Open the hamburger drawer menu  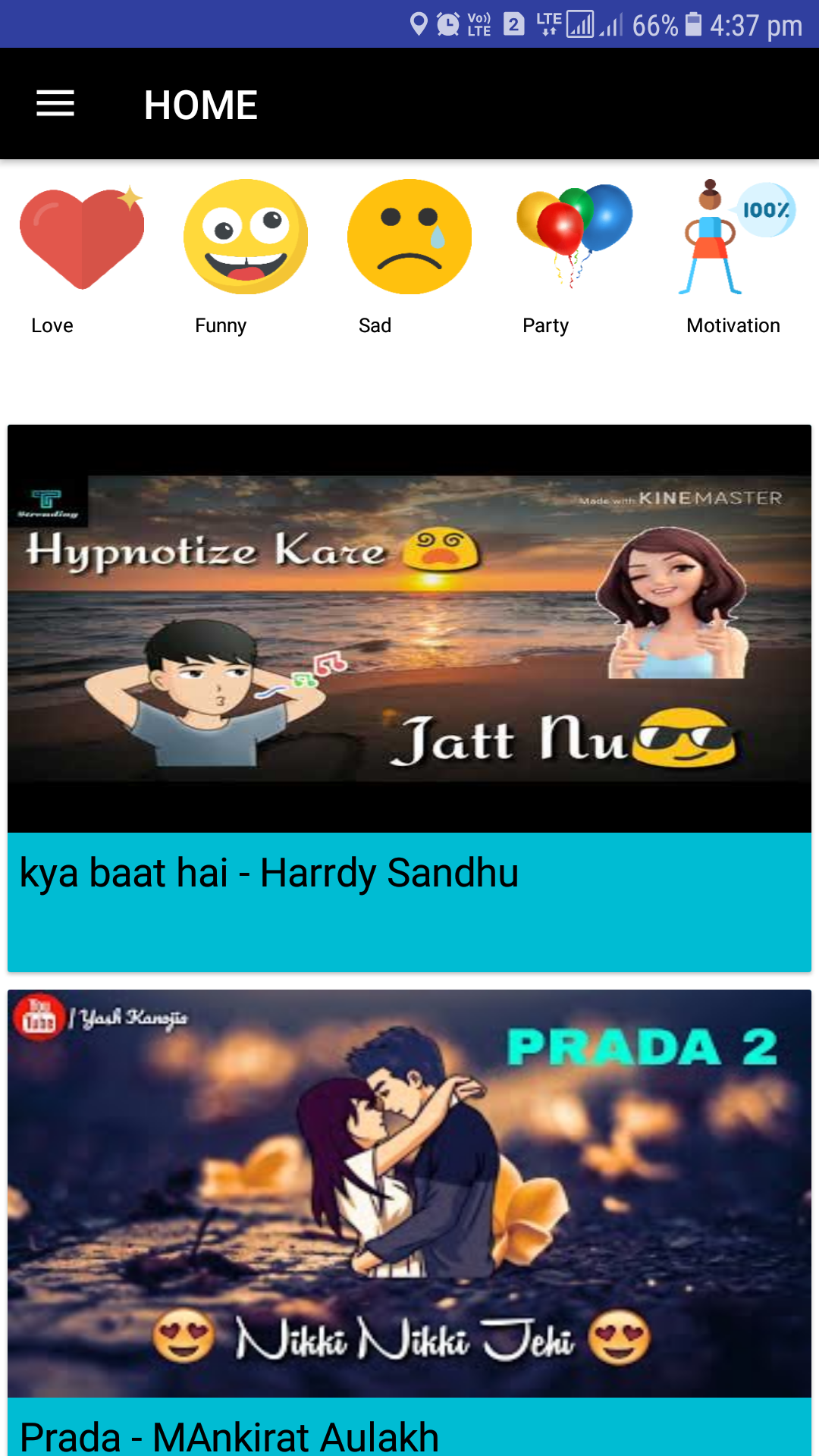click(55, 104)
